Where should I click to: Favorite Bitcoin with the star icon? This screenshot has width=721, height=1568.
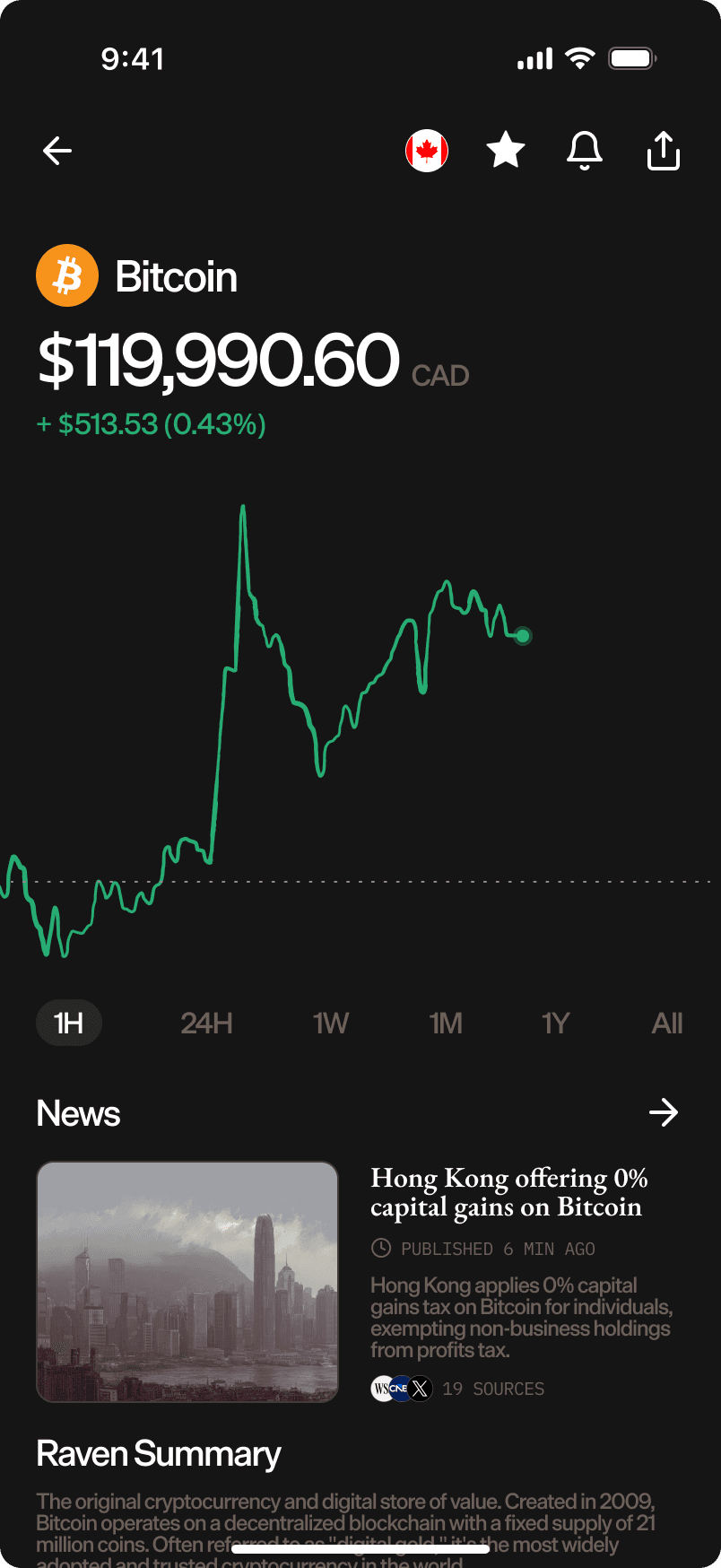[x=506, y=151]
